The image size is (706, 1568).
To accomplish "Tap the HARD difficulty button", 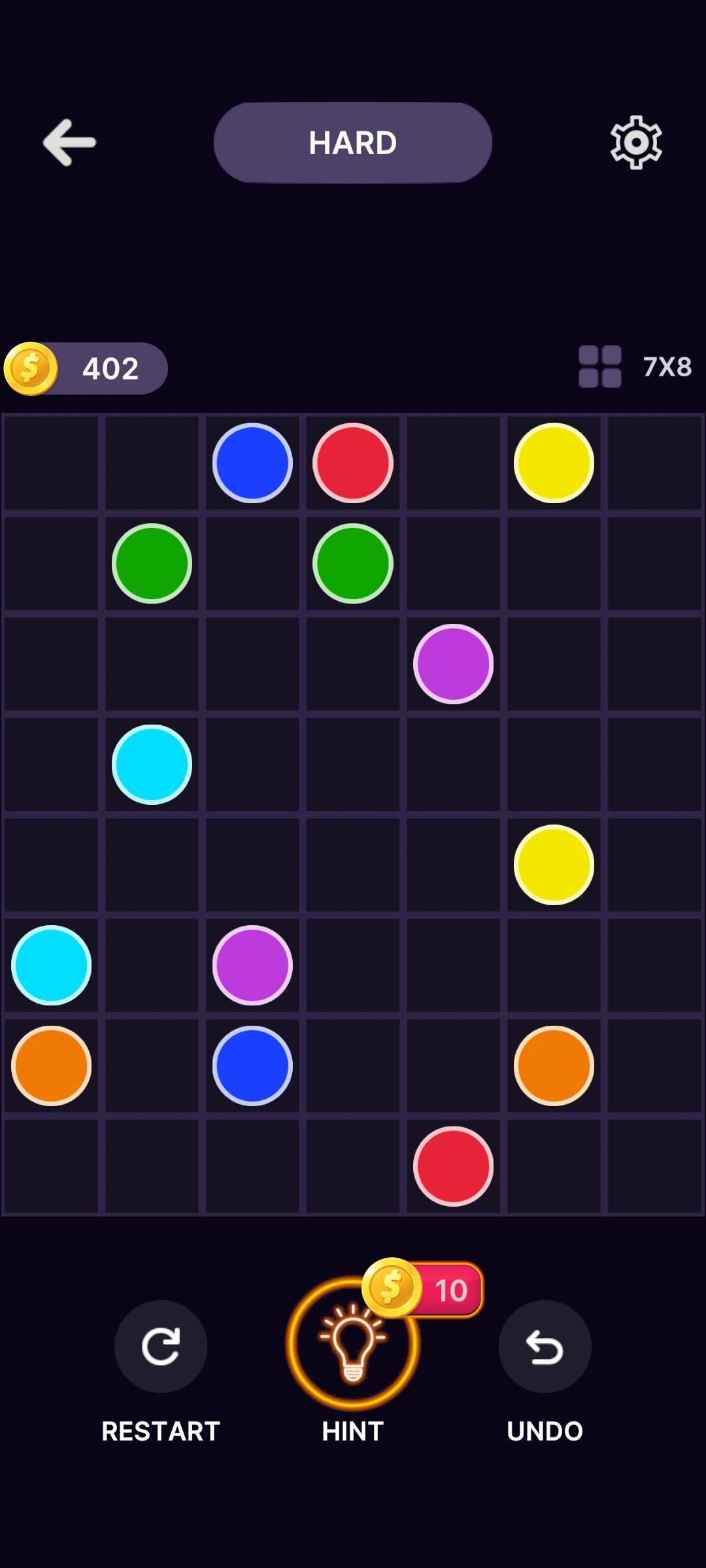I will click(352, 142).
